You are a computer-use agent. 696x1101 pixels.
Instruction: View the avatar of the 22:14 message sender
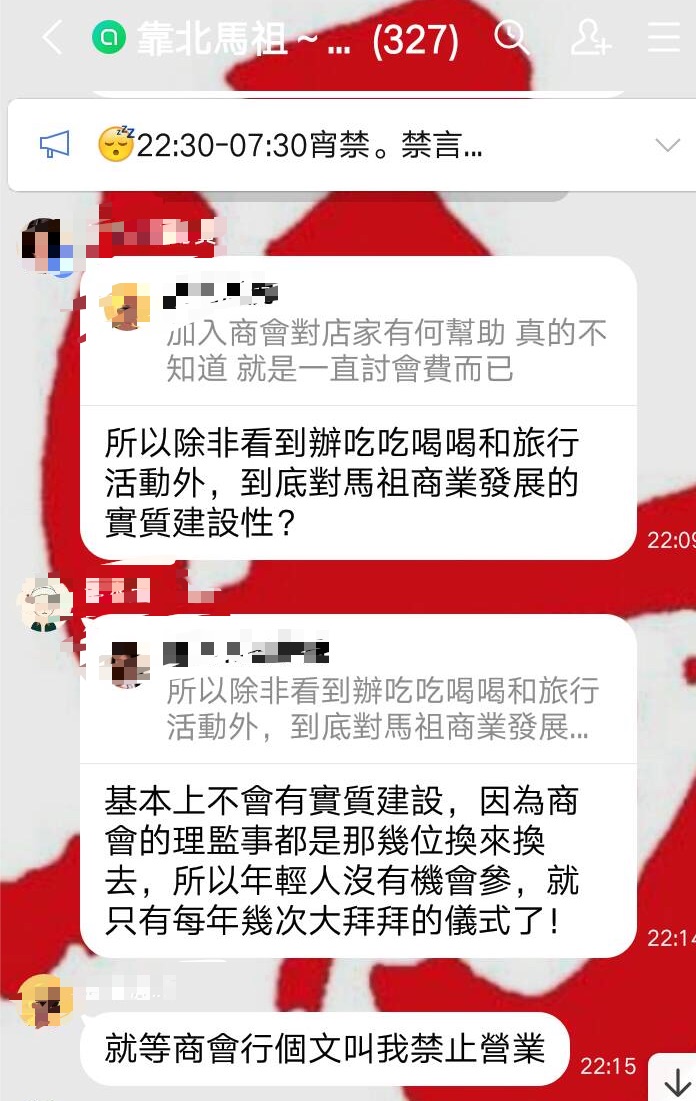42,604
